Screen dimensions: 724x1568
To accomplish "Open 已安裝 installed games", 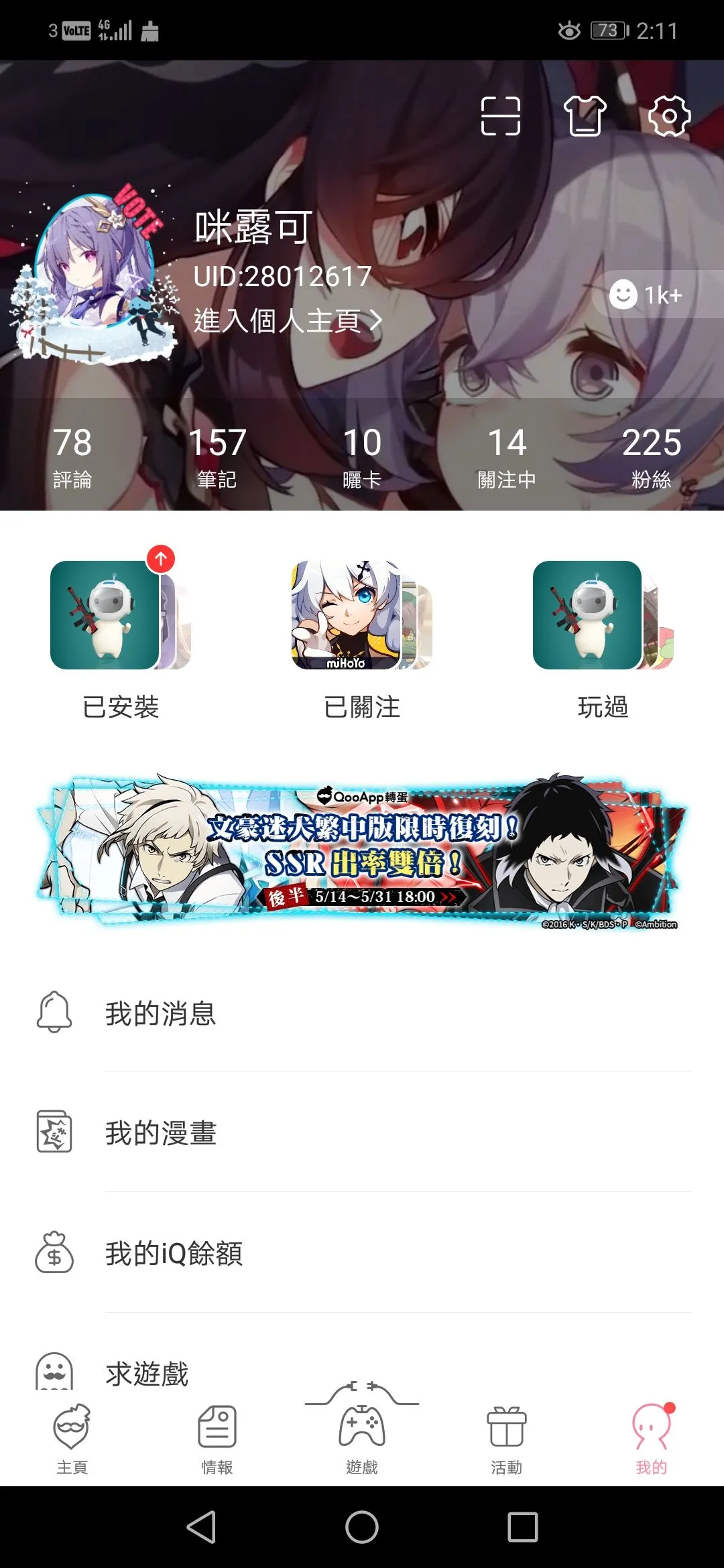I will click(121, 640).
